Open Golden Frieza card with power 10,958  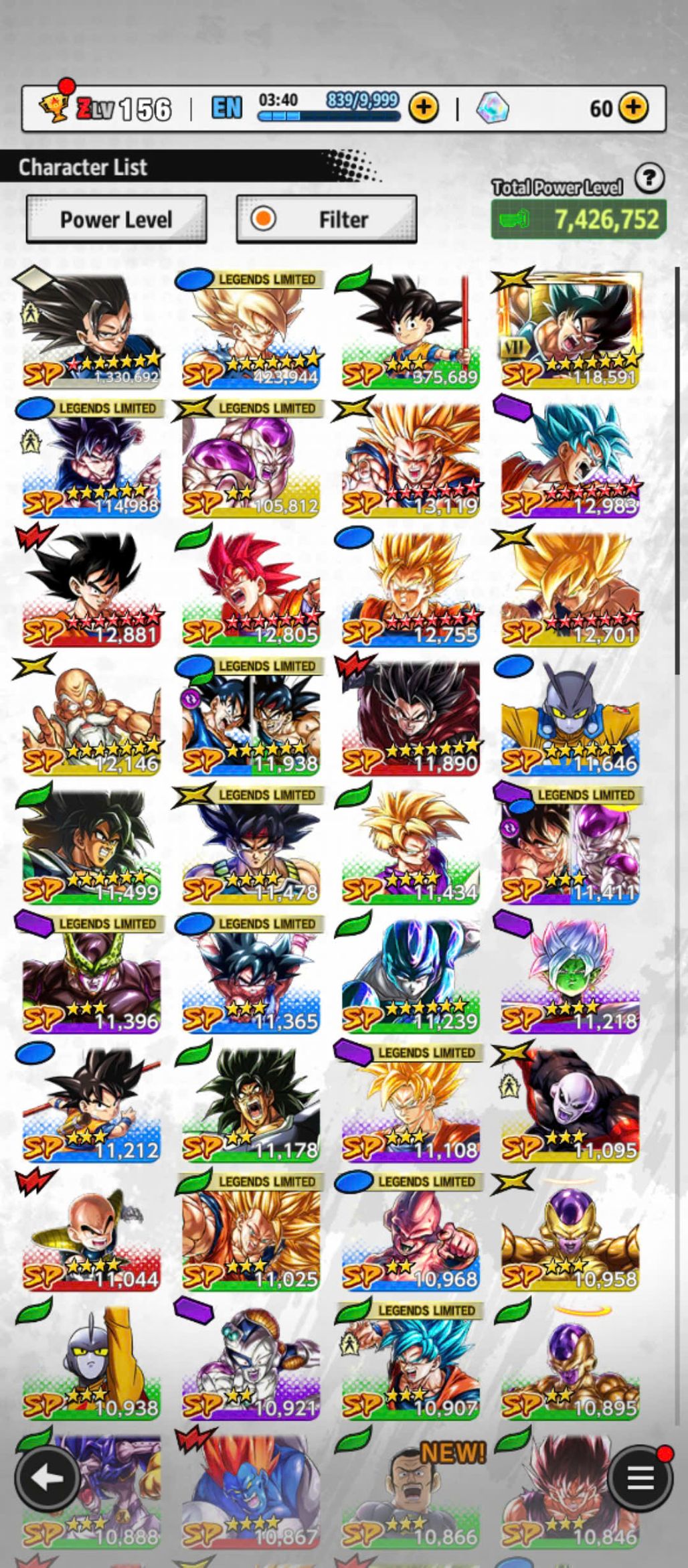[570, 1233]
